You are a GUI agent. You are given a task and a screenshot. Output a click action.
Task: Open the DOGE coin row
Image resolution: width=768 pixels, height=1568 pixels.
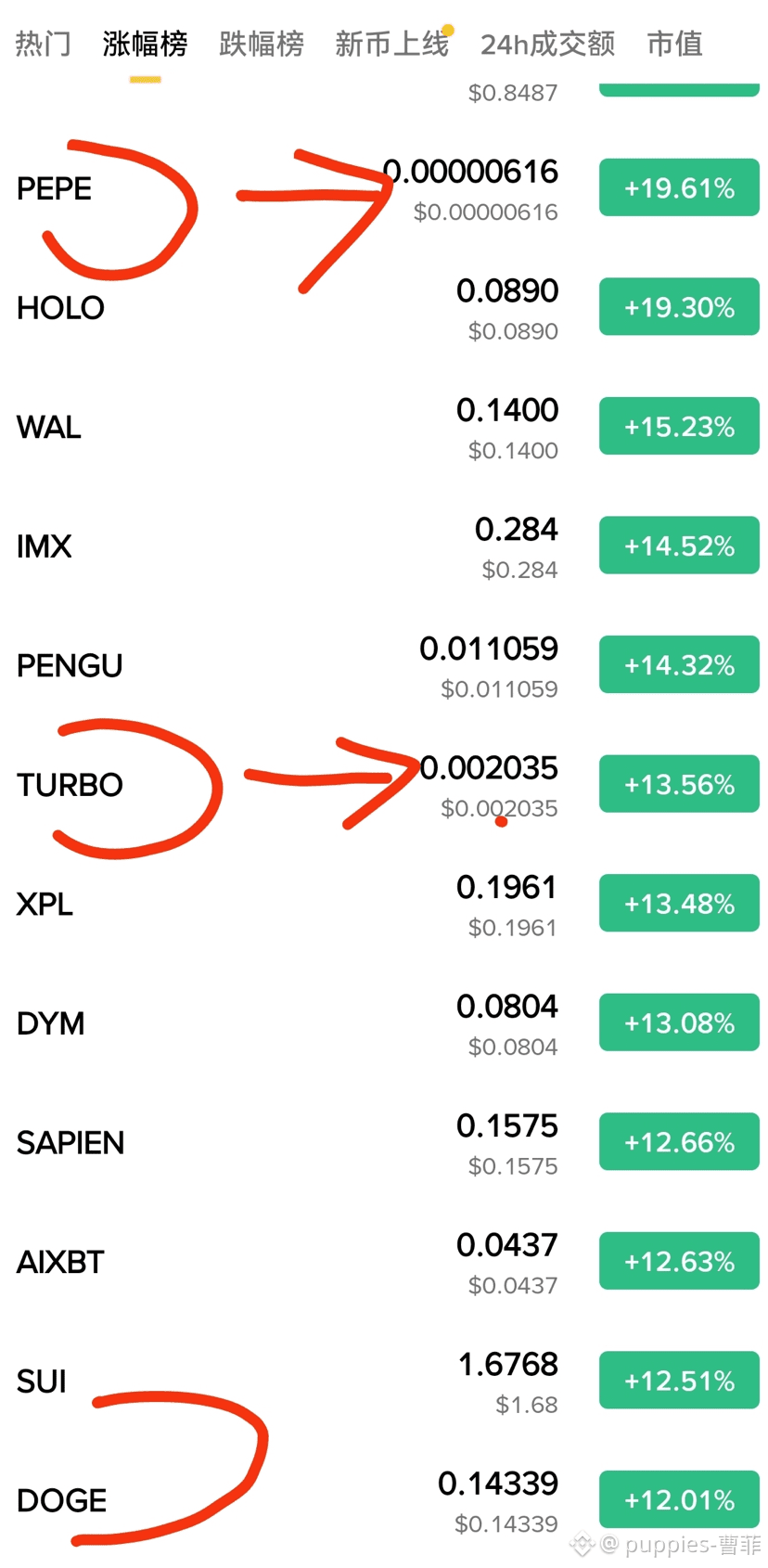pyautogui.click(x=384, y=1500)
